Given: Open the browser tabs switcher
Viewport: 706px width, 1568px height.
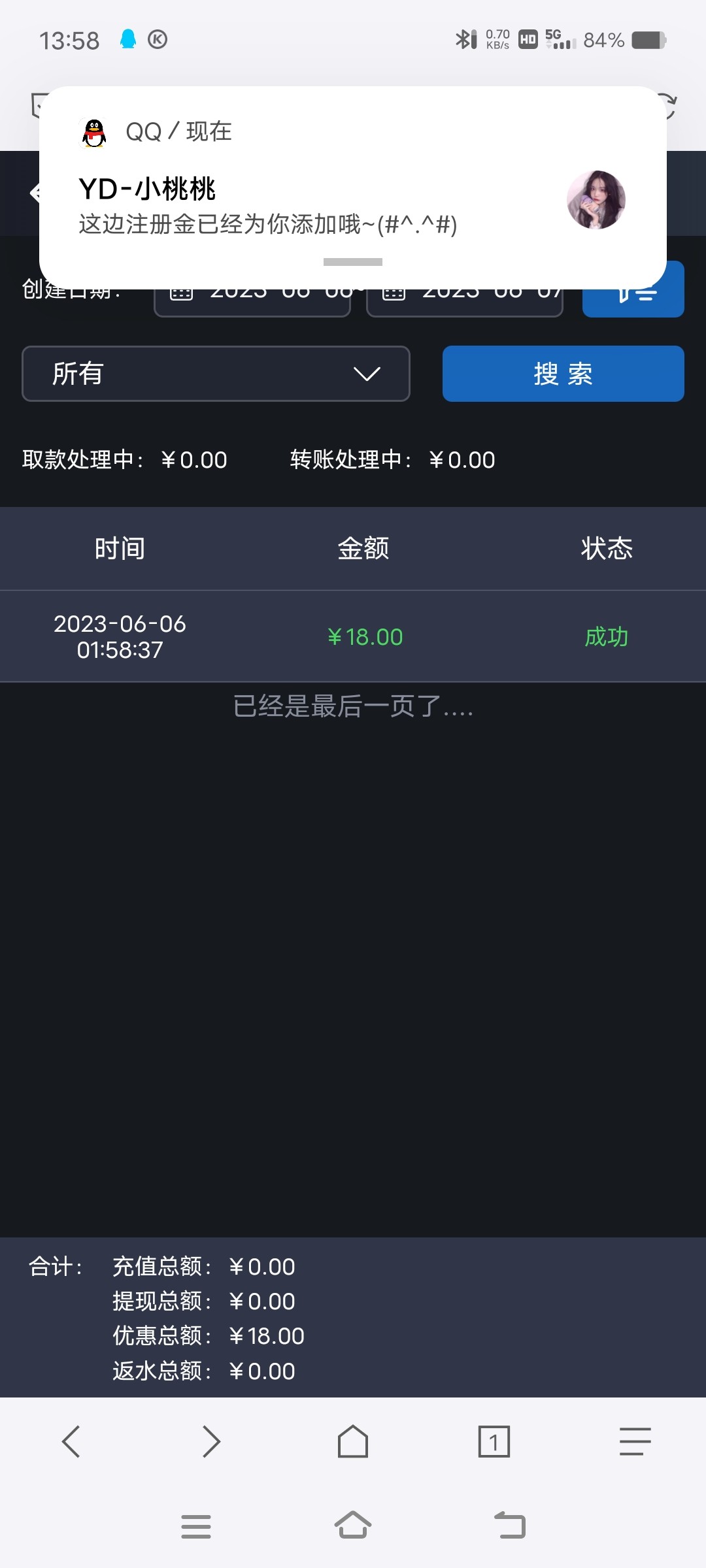Looking at the screenshot, I should coord(494,1441).
